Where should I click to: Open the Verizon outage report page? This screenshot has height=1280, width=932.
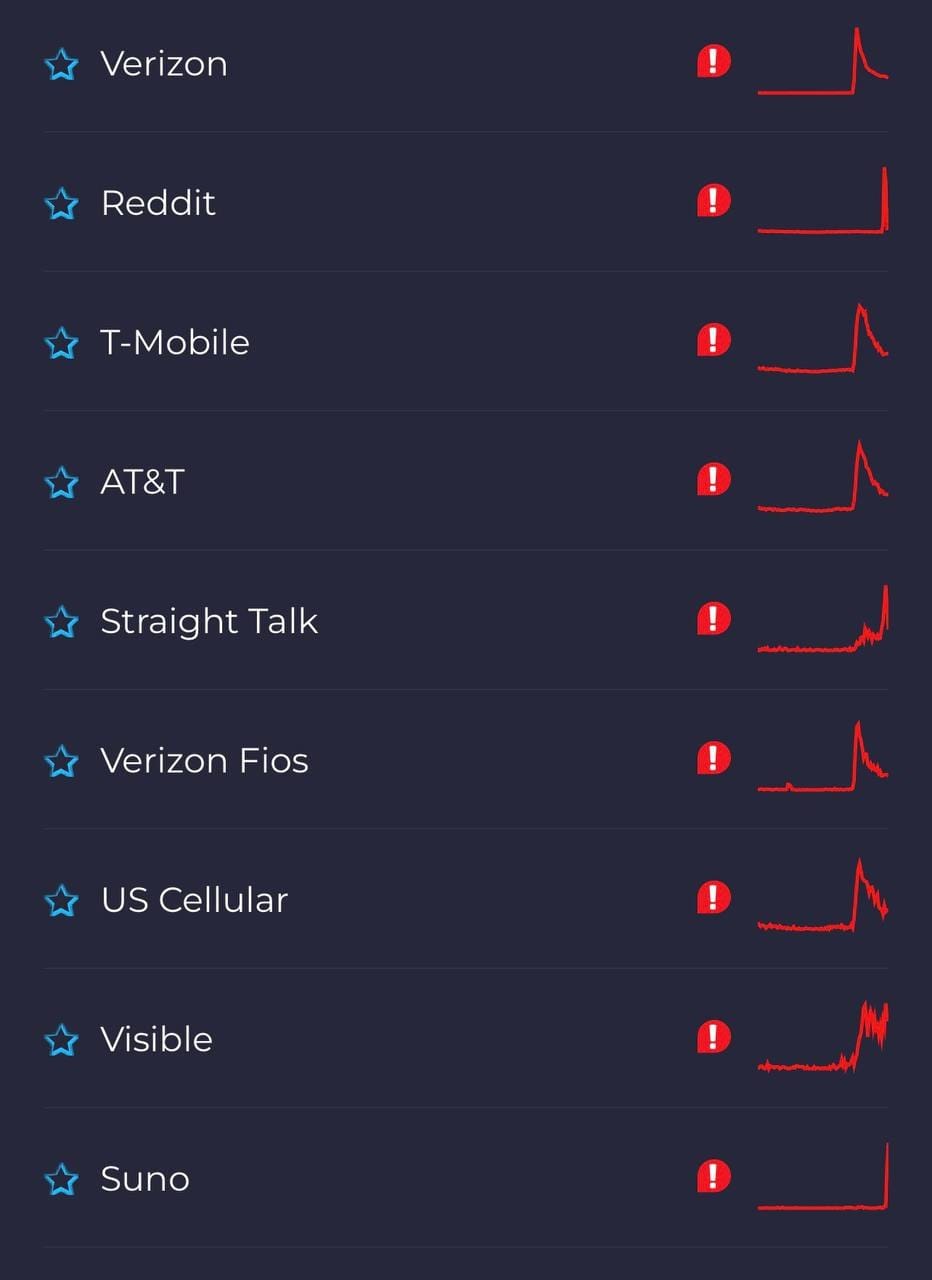[x=163, y=63]
